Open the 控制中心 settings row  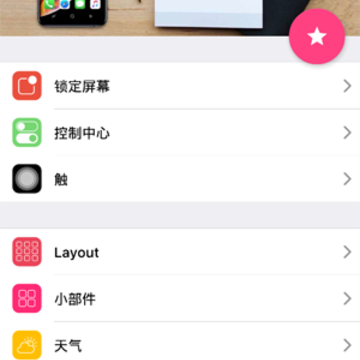pos(180,132)
